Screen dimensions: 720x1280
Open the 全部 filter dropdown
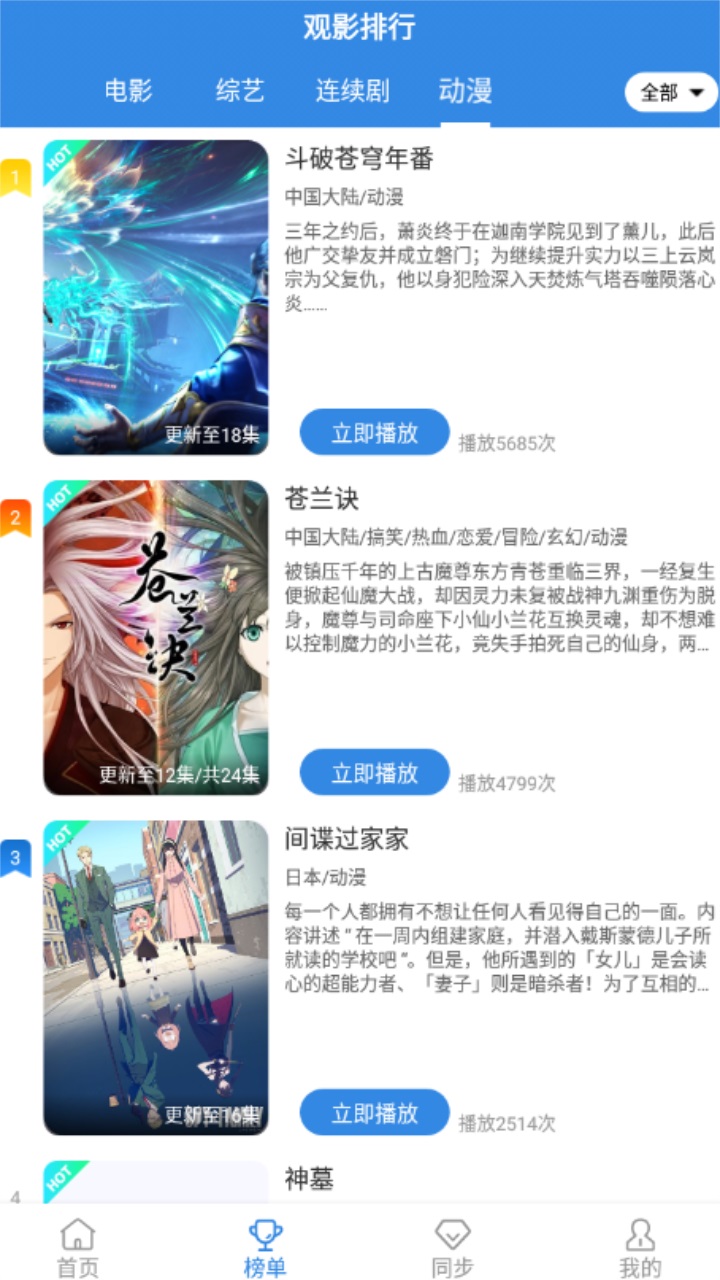[671, 93]
